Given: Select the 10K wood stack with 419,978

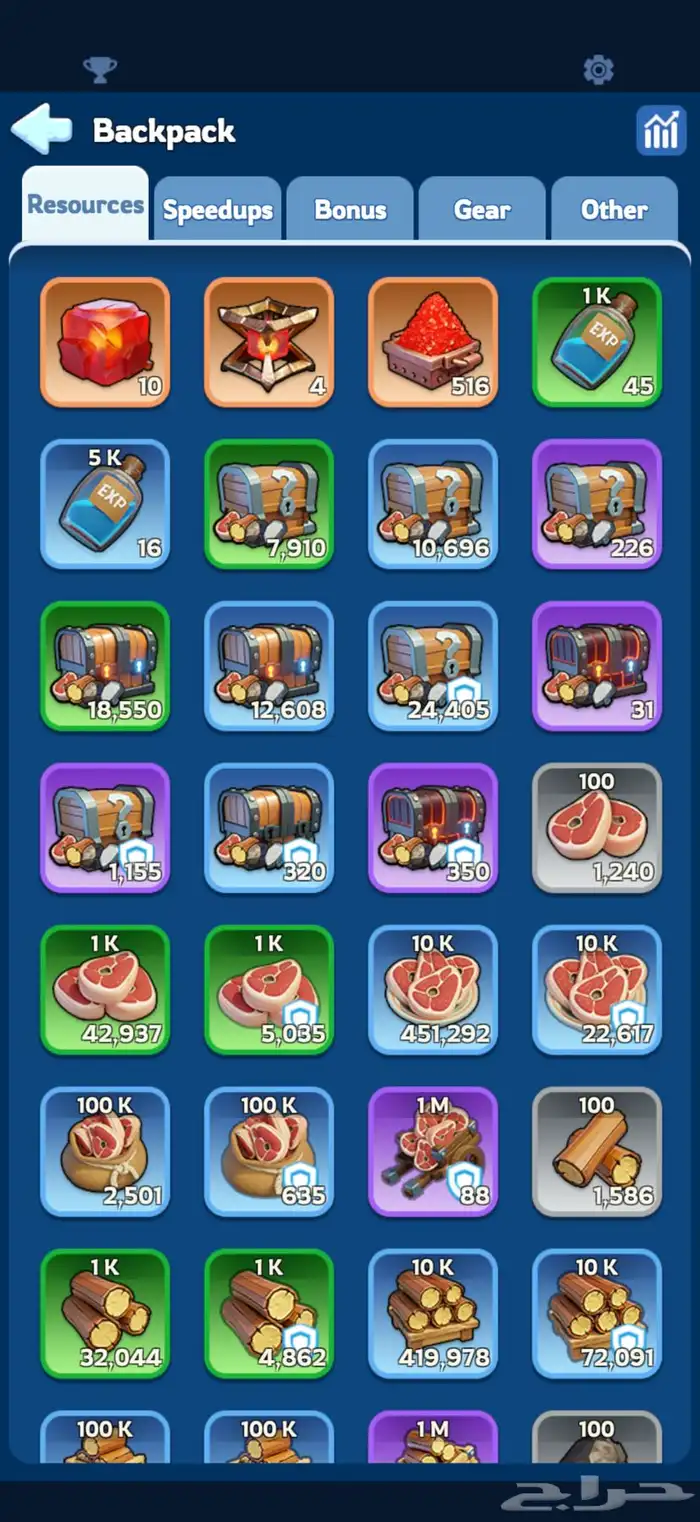Looking at the screenshot, I should (x=433, y=1314).
